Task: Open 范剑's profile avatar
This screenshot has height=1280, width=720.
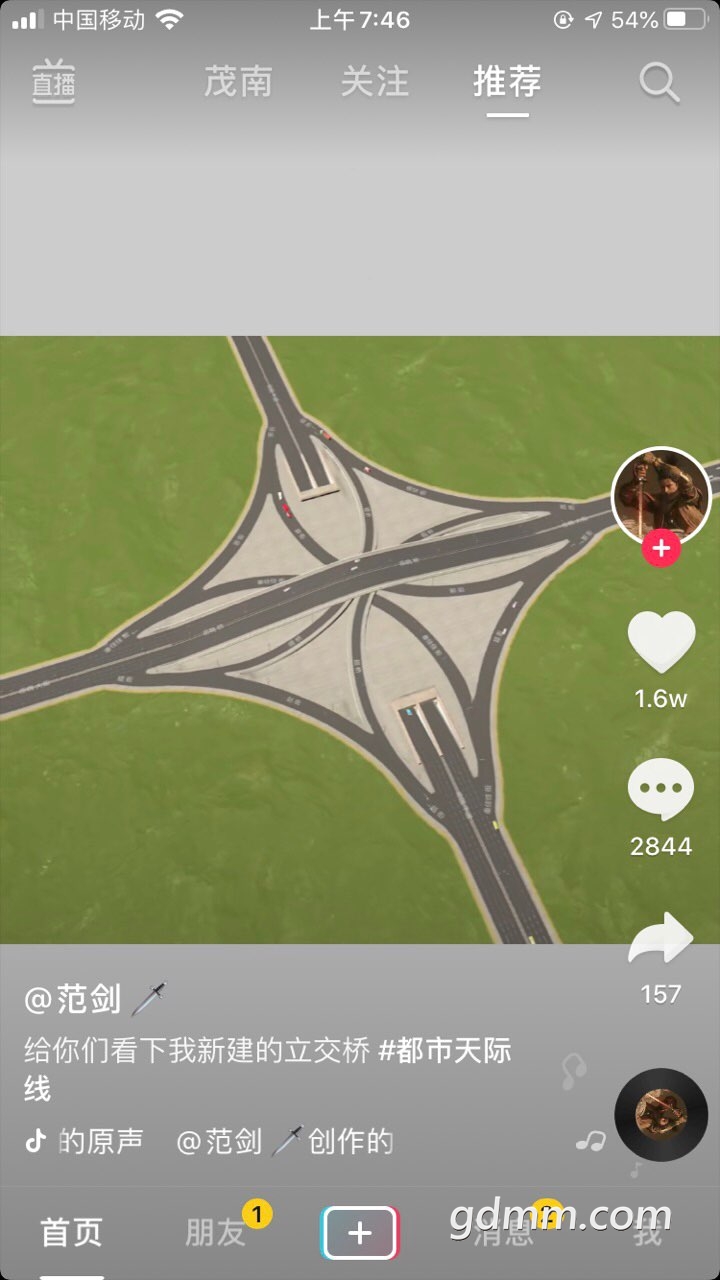Action: click(661, 496)
